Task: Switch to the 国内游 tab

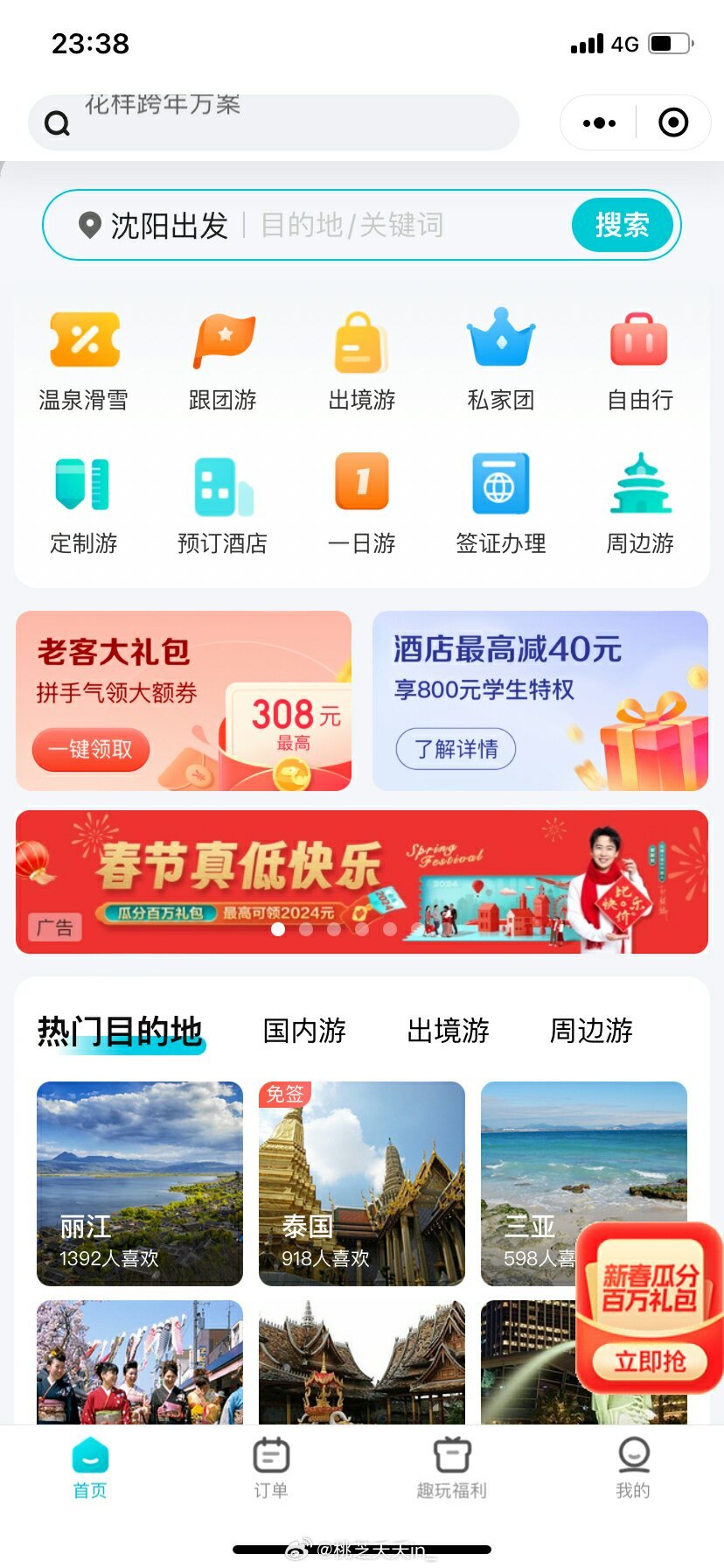Action: 304,1031
